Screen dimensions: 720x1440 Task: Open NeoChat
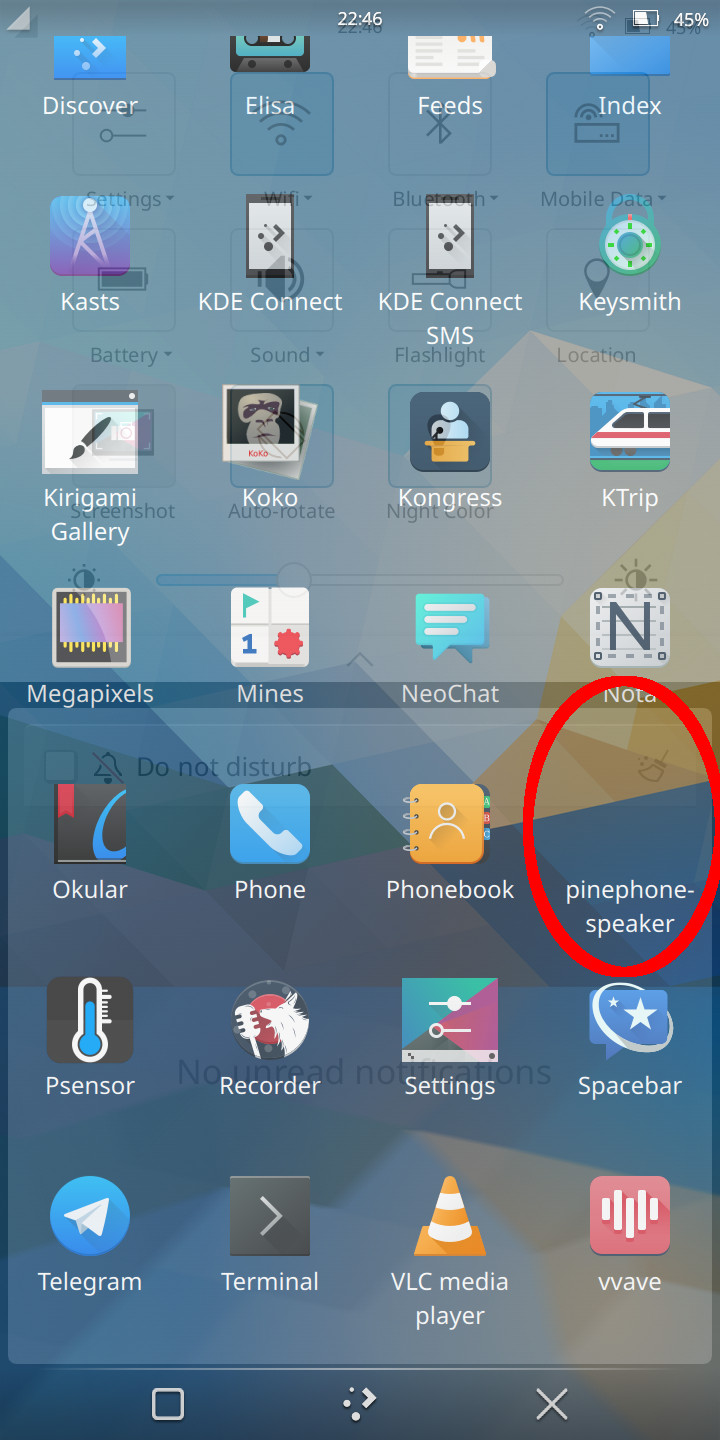[x=450, y=628]
